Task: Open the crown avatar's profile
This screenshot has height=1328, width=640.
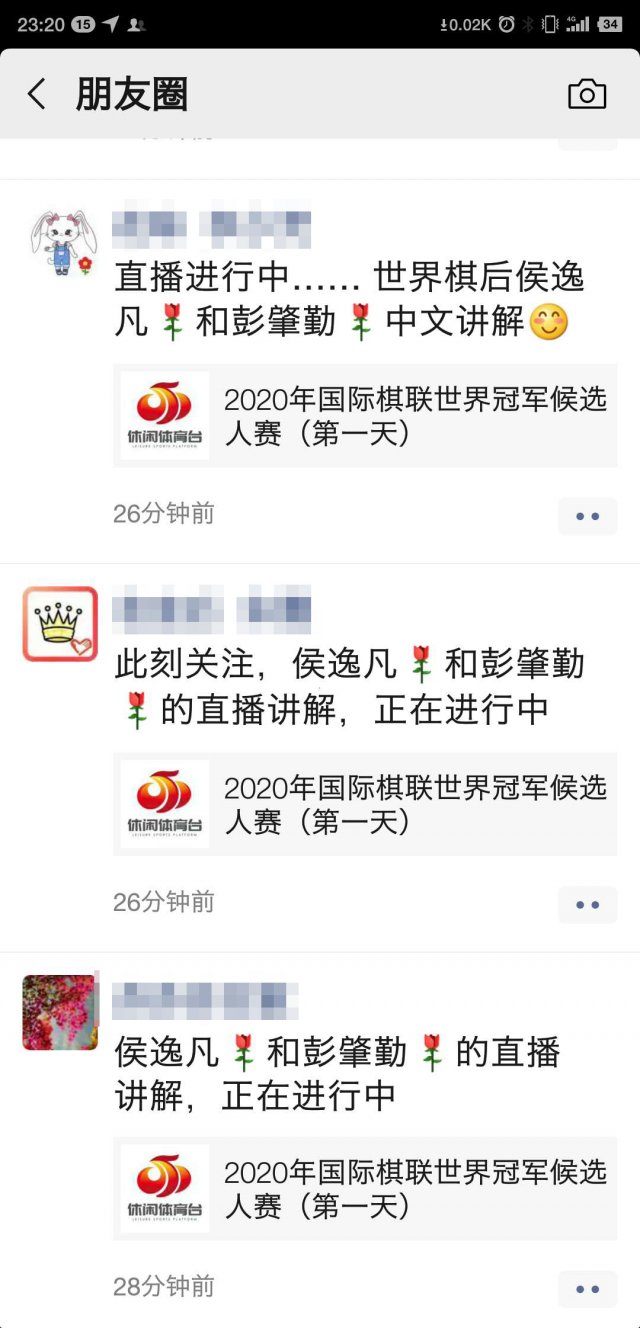Action: pyautogui.click(x=60, y=624)
